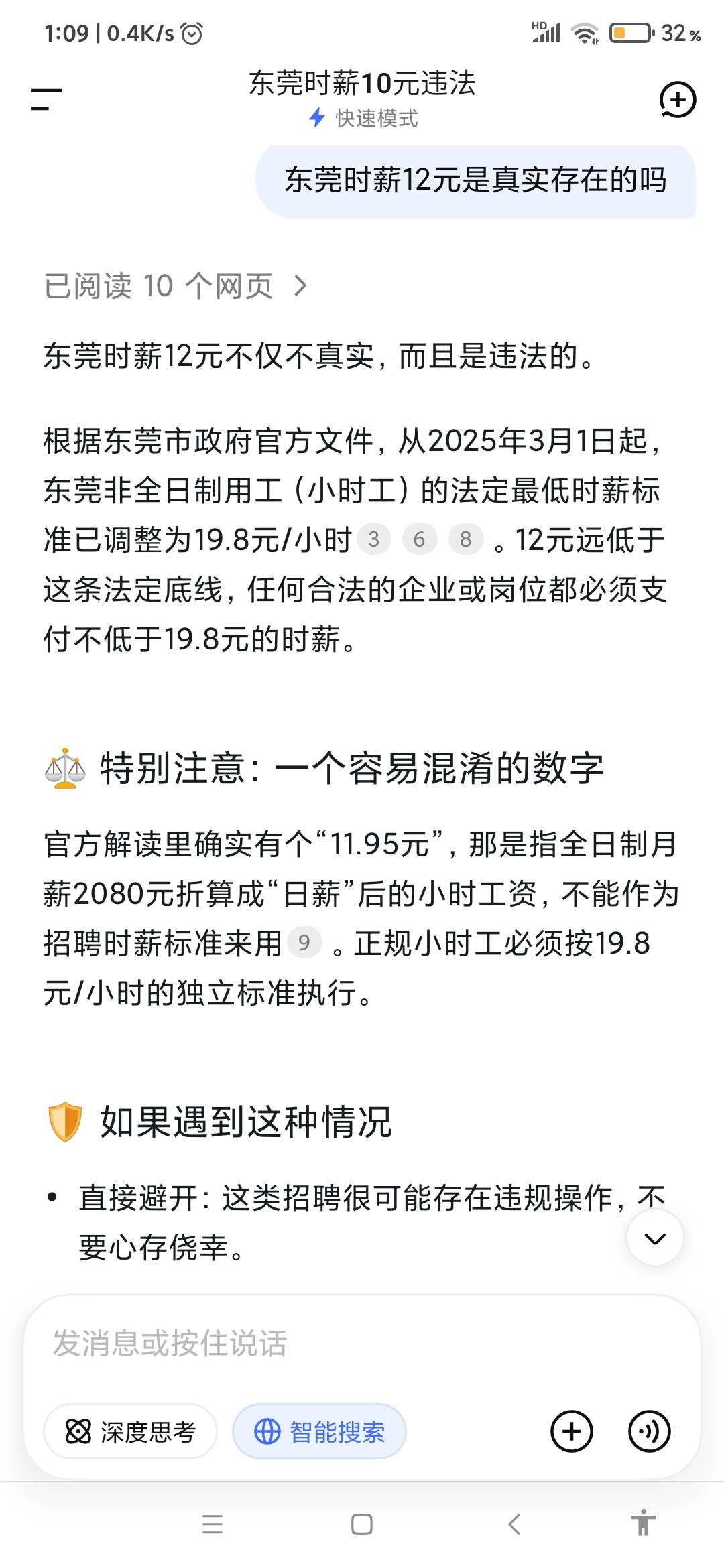Open citation reference 8

(466, 539)
